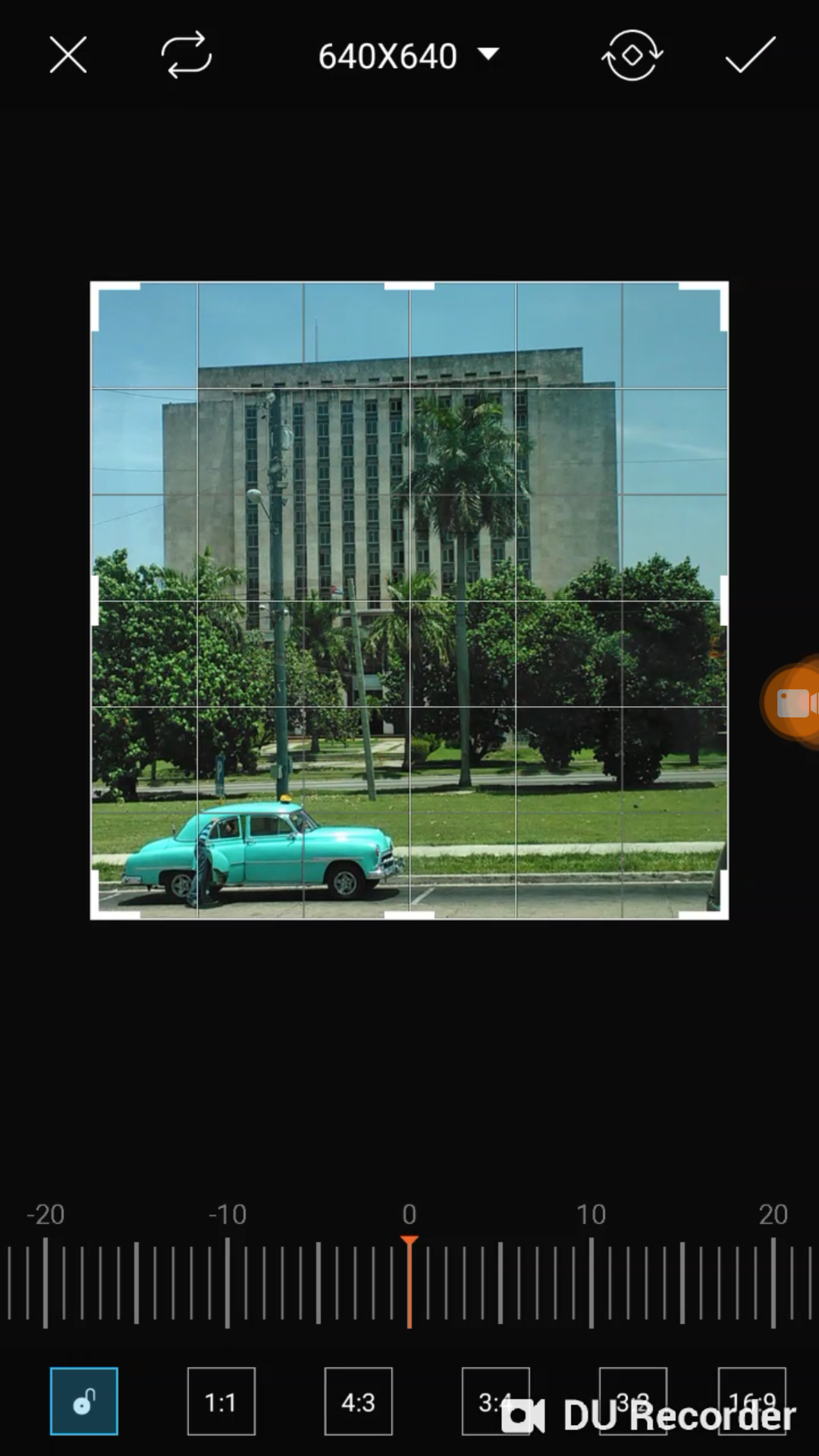Tap the swap dimensions arrows icon
Viewport: 819px width, 1456px height.
click(186, 55)
